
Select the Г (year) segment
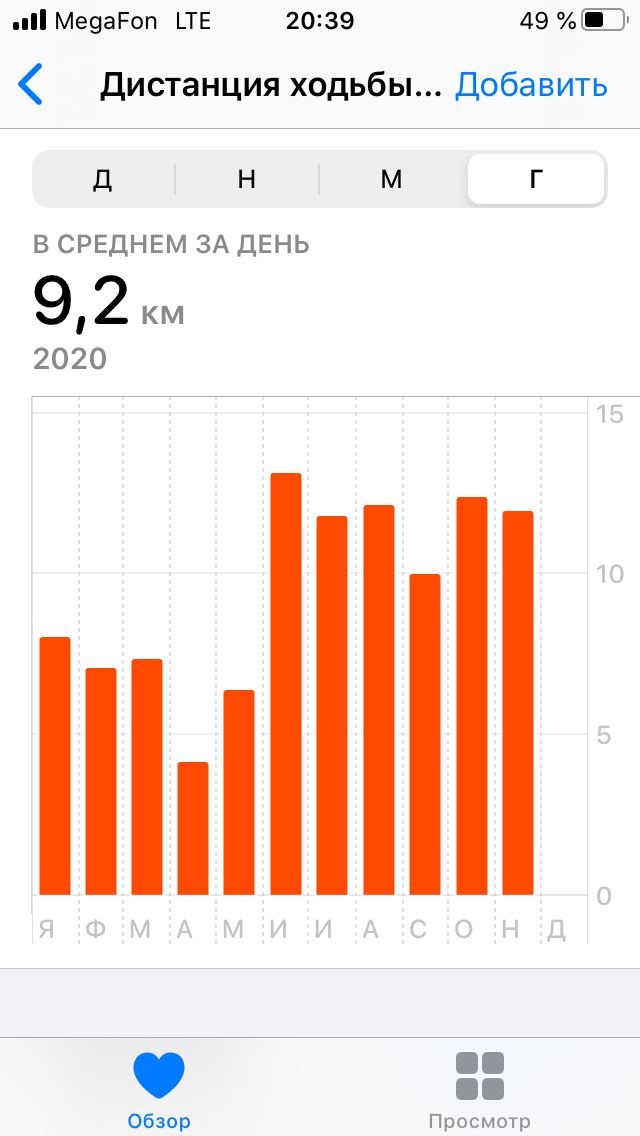(x=536, y=179)
